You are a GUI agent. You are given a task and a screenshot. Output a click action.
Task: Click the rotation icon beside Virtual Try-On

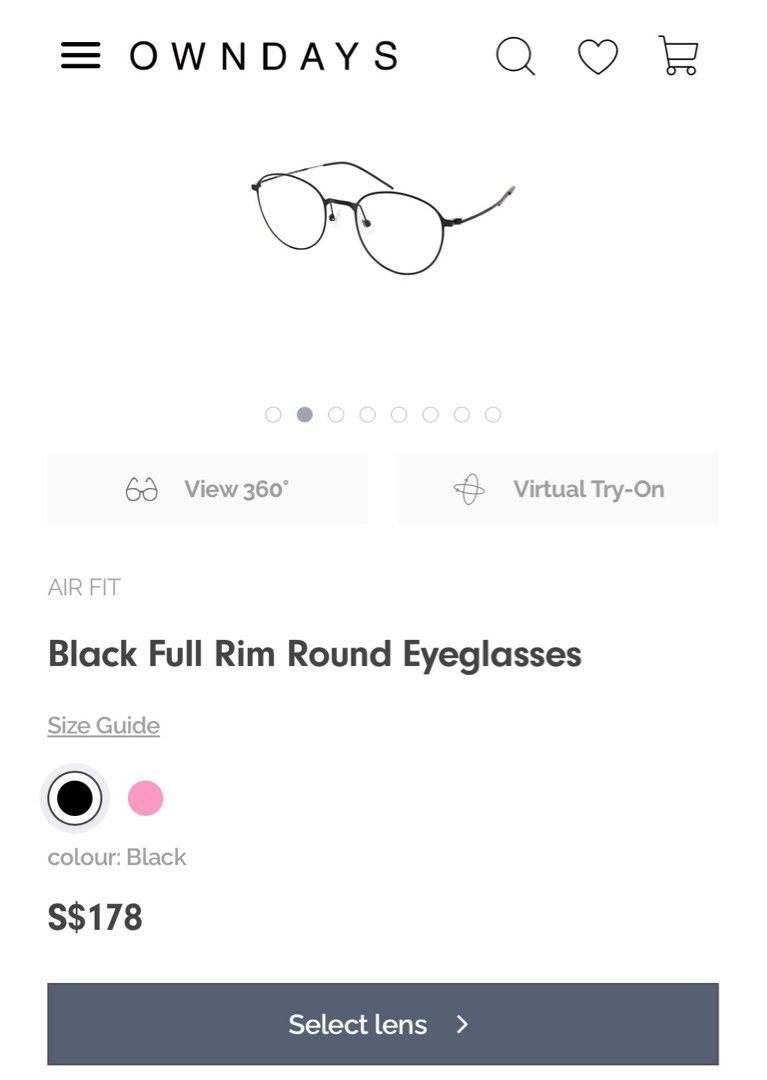[x=469, y=489]
